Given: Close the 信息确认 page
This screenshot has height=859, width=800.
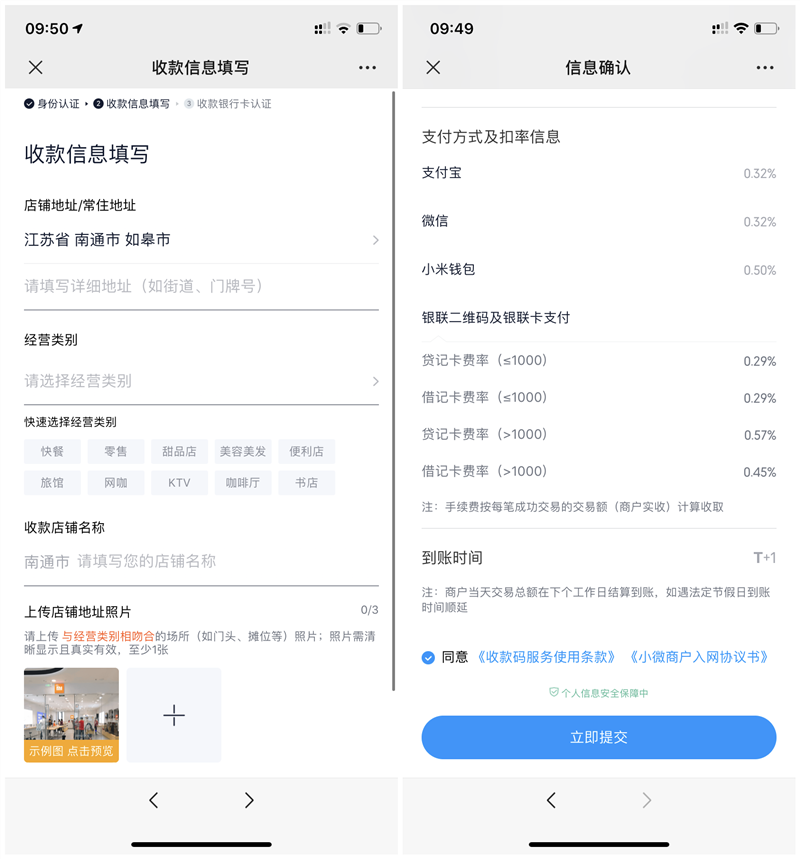Looking at the screenshot, I should (433, 67).
